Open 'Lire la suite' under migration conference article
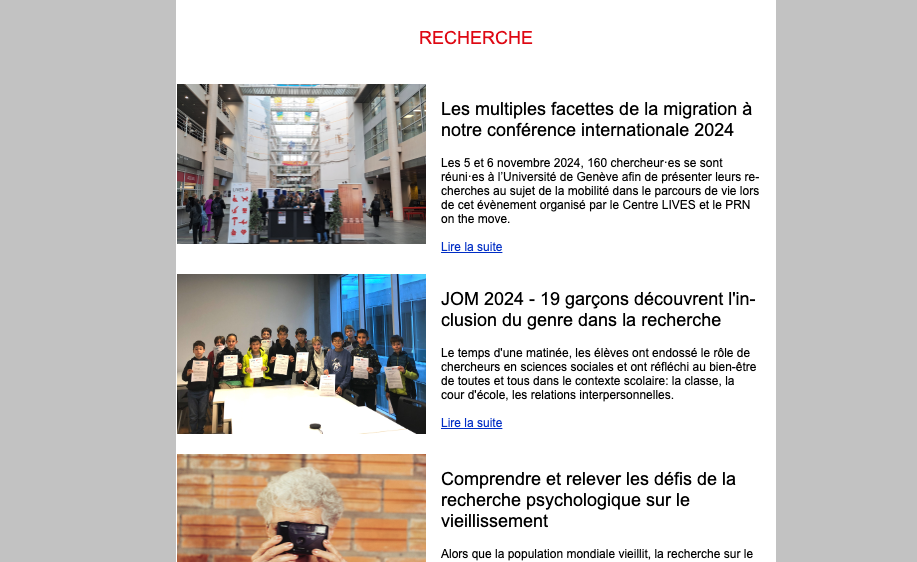917x562 pixels. (471, 247)
